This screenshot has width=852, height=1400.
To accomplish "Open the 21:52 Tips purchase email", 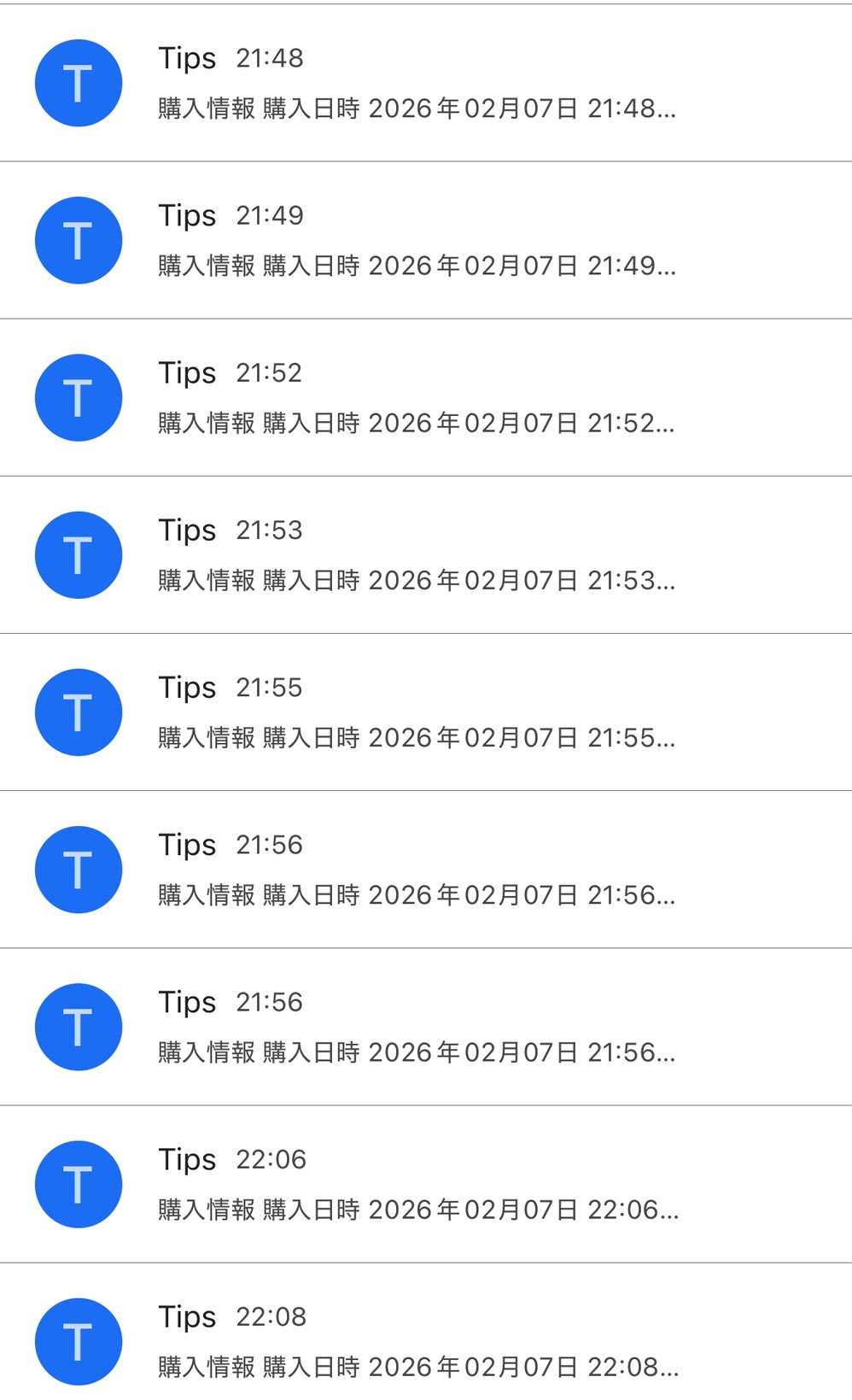I will click(x=417, y=398).
